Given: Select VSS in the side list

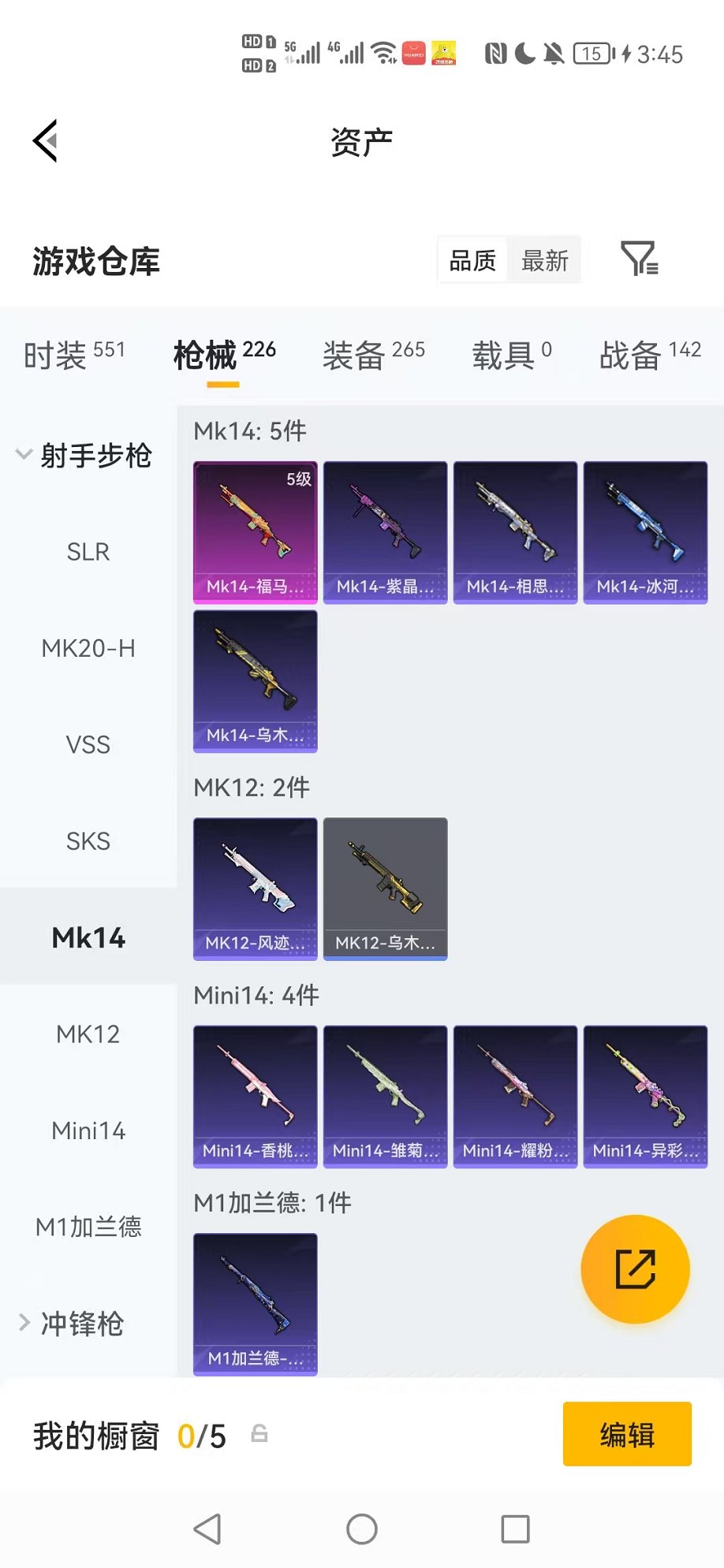Looking at the screenshot, I should pyautogui.click(x=88, y=744).
